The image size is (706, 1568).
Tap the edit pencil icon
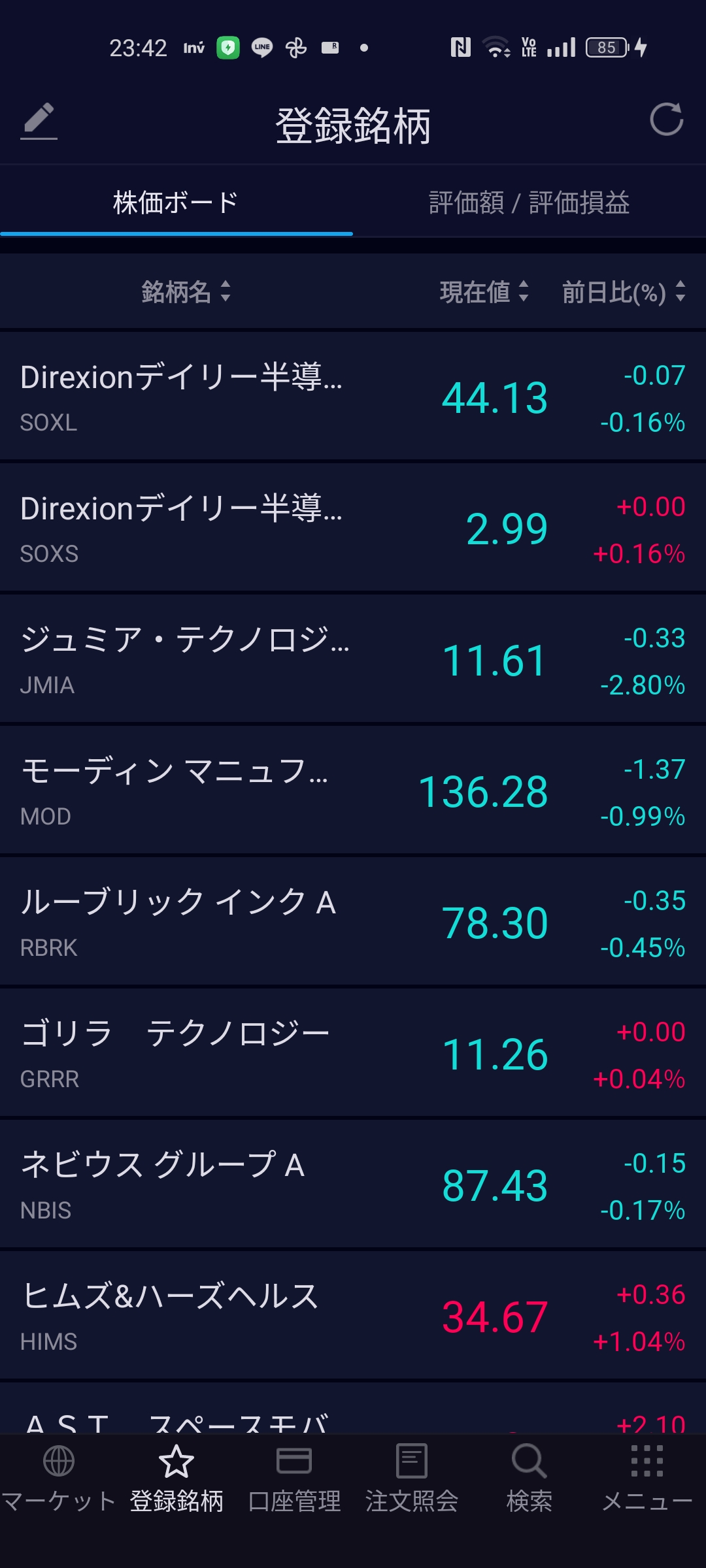point(39,121)
